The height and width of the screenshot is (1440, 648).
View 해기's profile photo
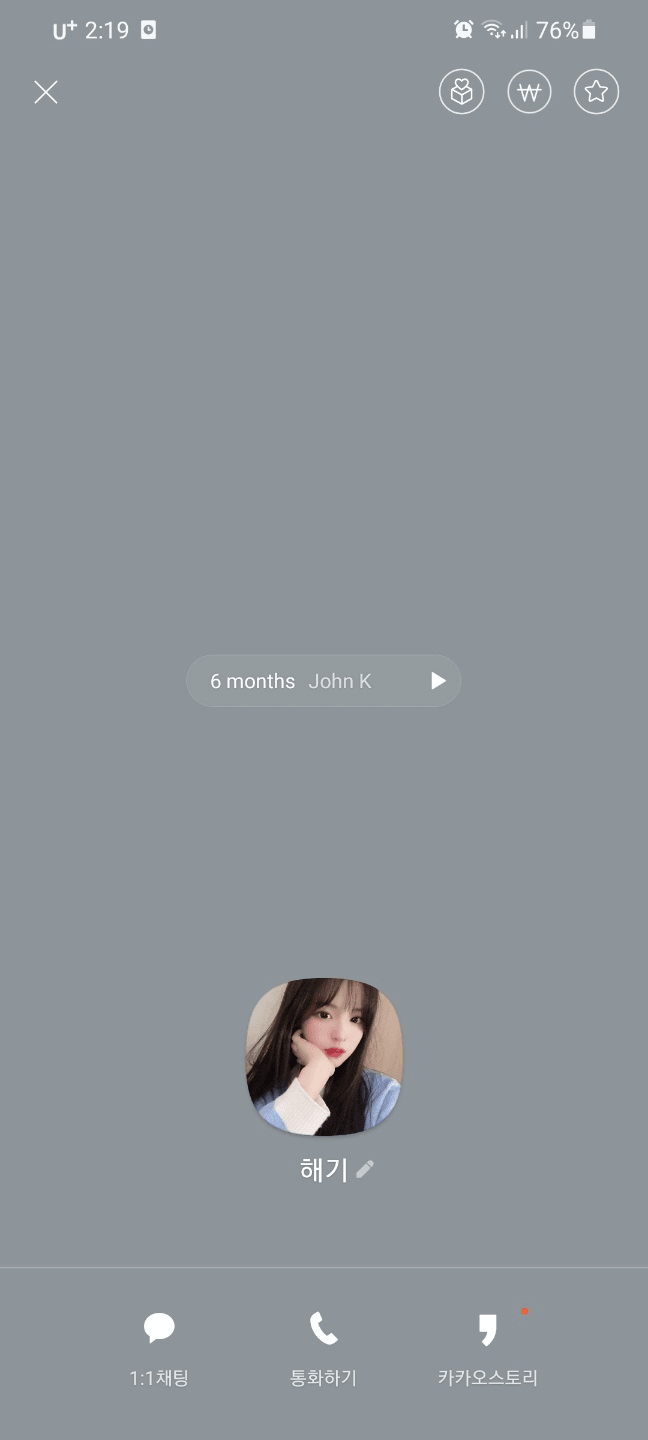[x=324, y=1056]
